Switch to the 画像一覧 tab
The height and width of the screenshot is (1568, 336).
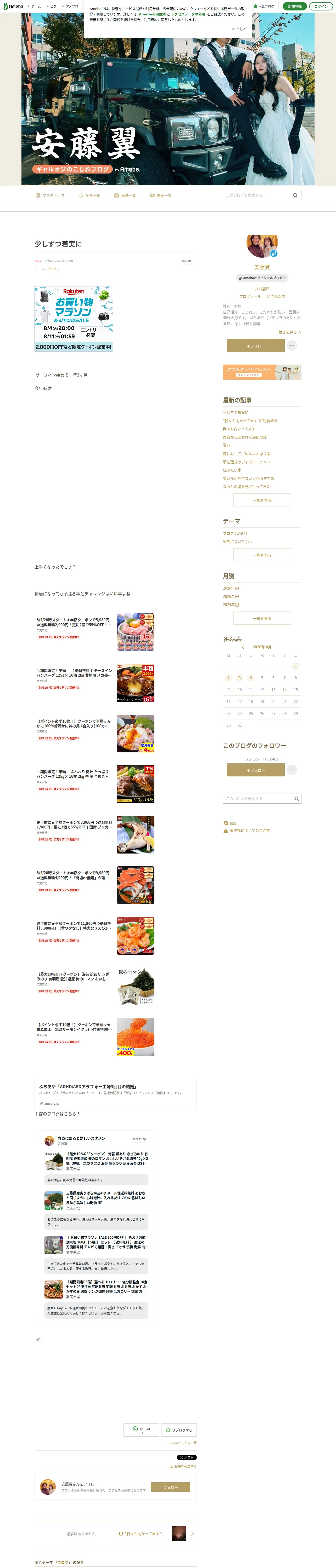125,195
